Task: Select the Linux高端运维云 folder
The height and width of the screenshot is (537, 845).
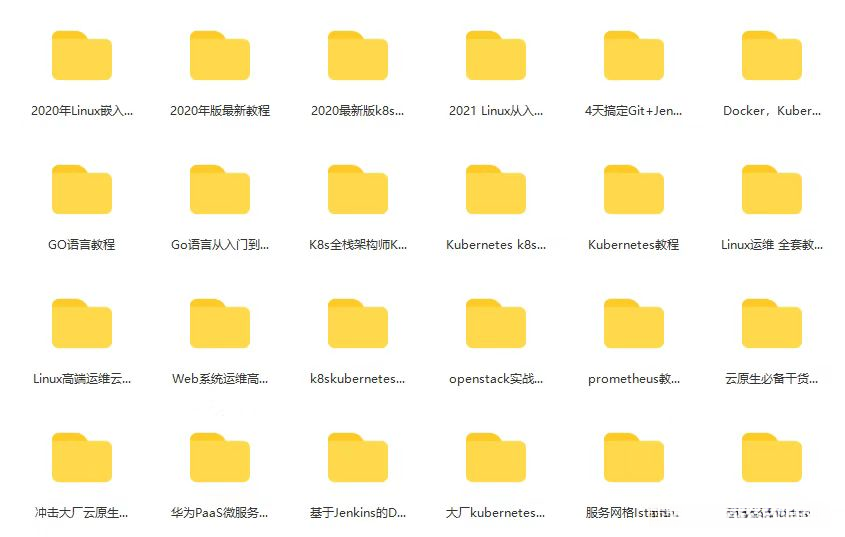Action: [x=82, y=324]
